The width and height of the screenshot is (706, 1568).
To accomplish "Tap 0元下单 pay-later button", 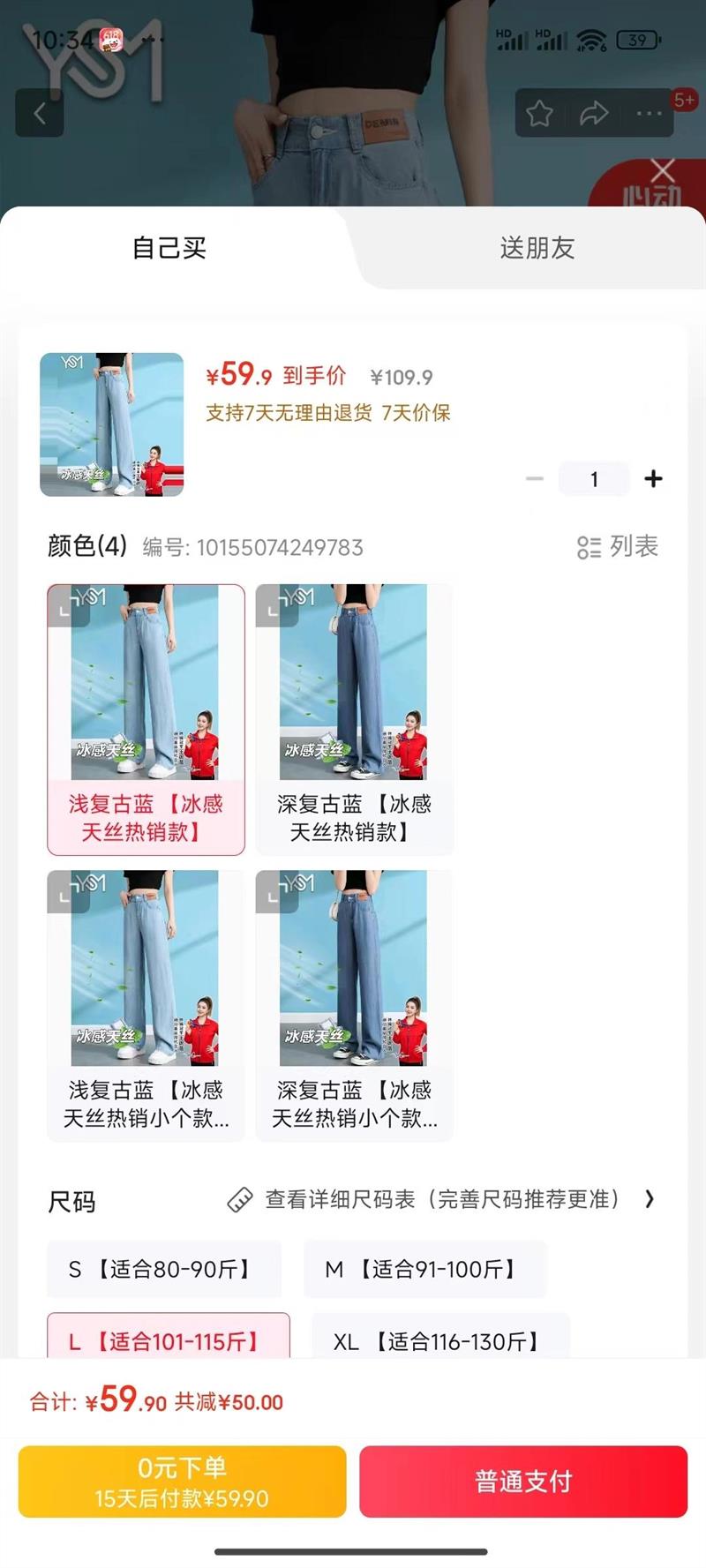I will (182, 1482).
